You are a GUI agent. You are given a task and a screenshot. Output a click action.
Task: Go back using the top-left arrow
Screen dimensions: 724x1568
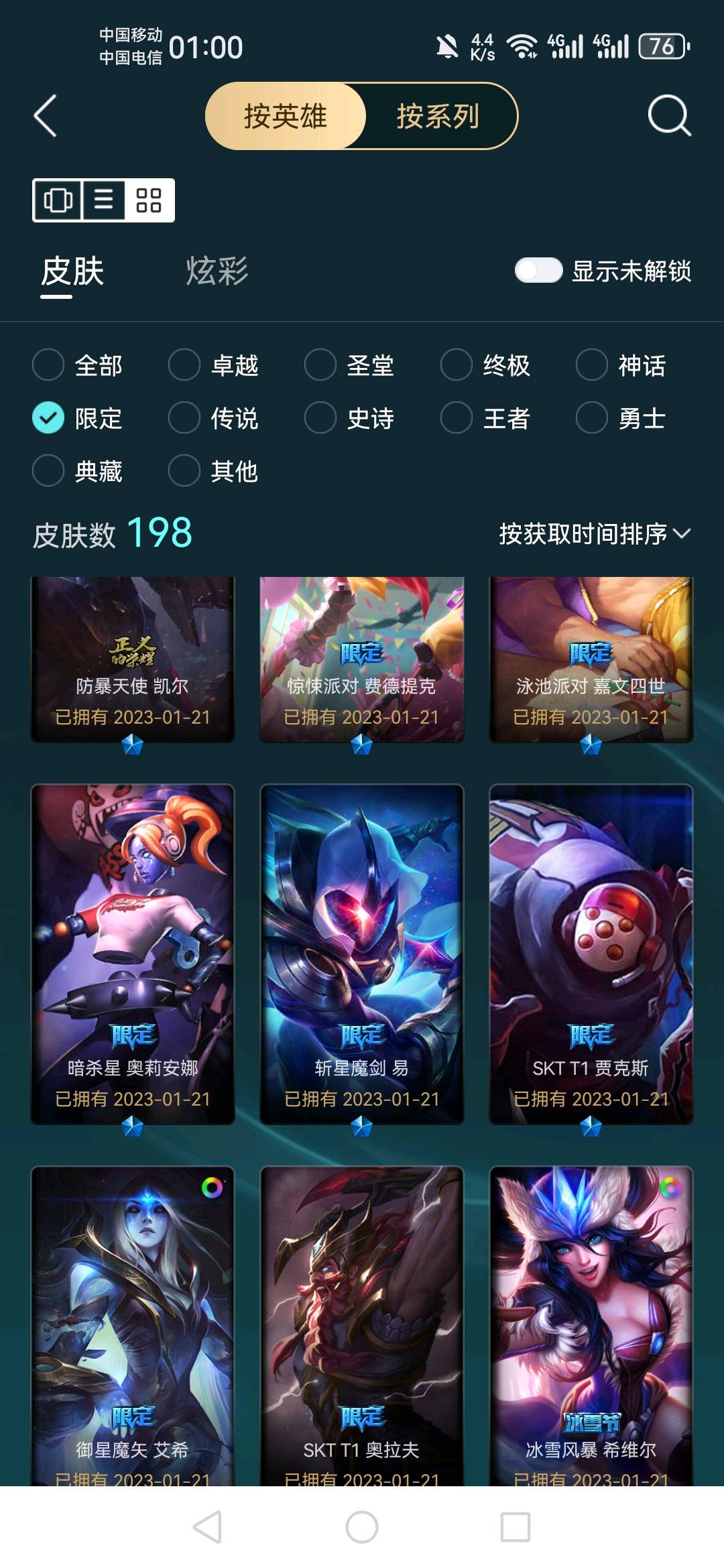tap(46, 116)
